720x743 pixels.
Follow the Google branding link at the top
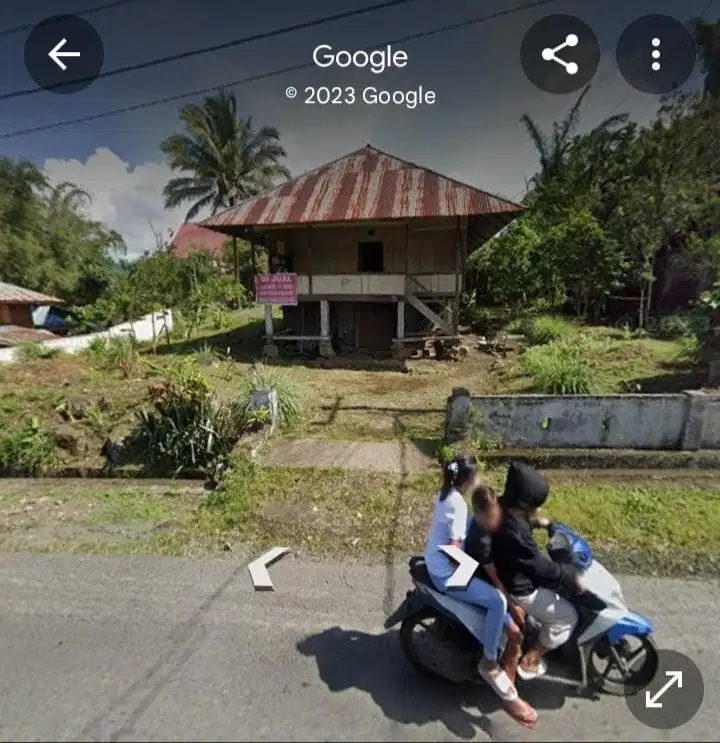(x=360, y=56)
